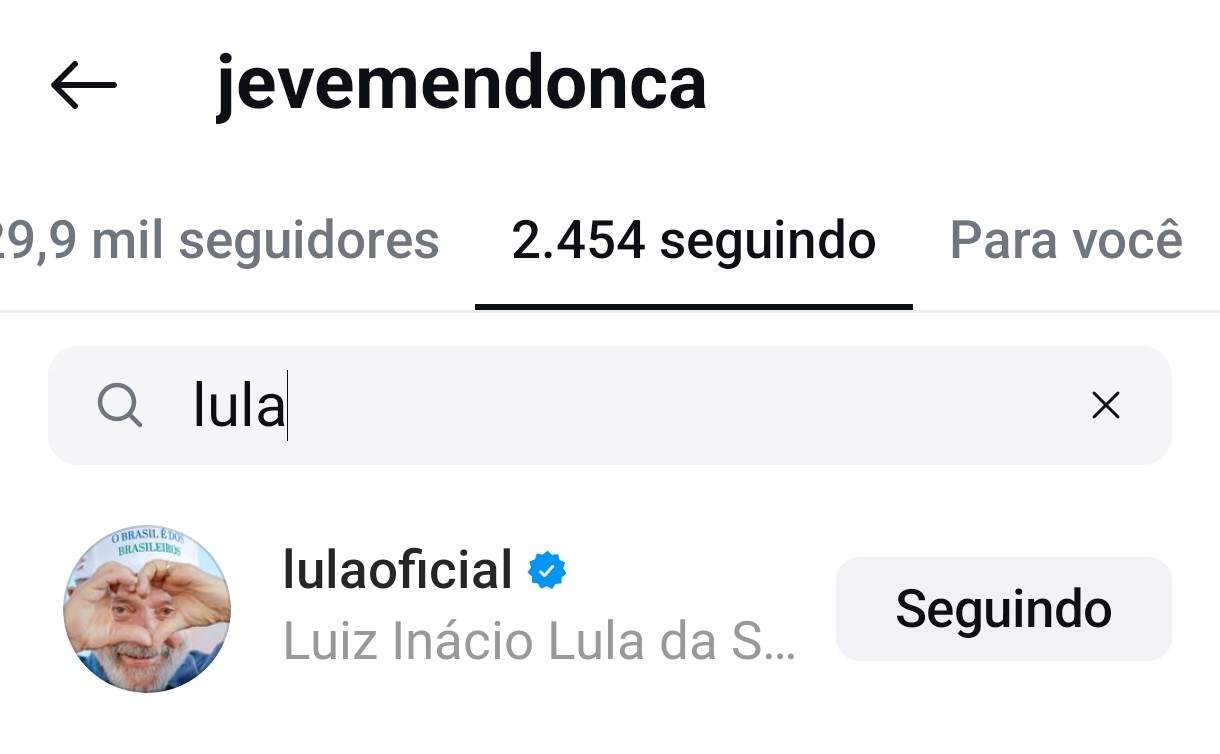This screenshot has height=754, width=1220.
Task: Clear the search text with the X
Action: click(1105, 406)
